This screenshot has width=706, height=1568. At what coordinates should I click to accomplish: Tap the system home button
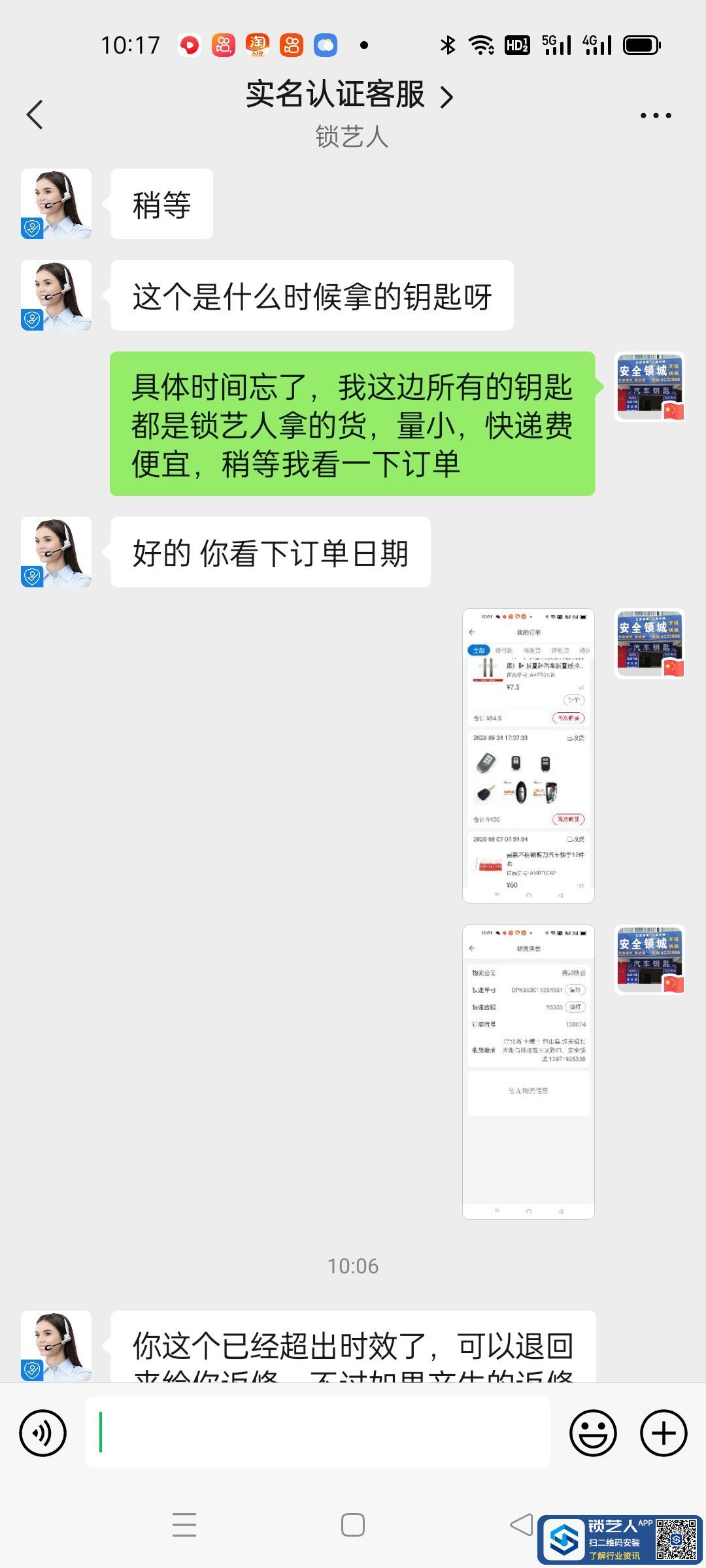coord(353,1525)
